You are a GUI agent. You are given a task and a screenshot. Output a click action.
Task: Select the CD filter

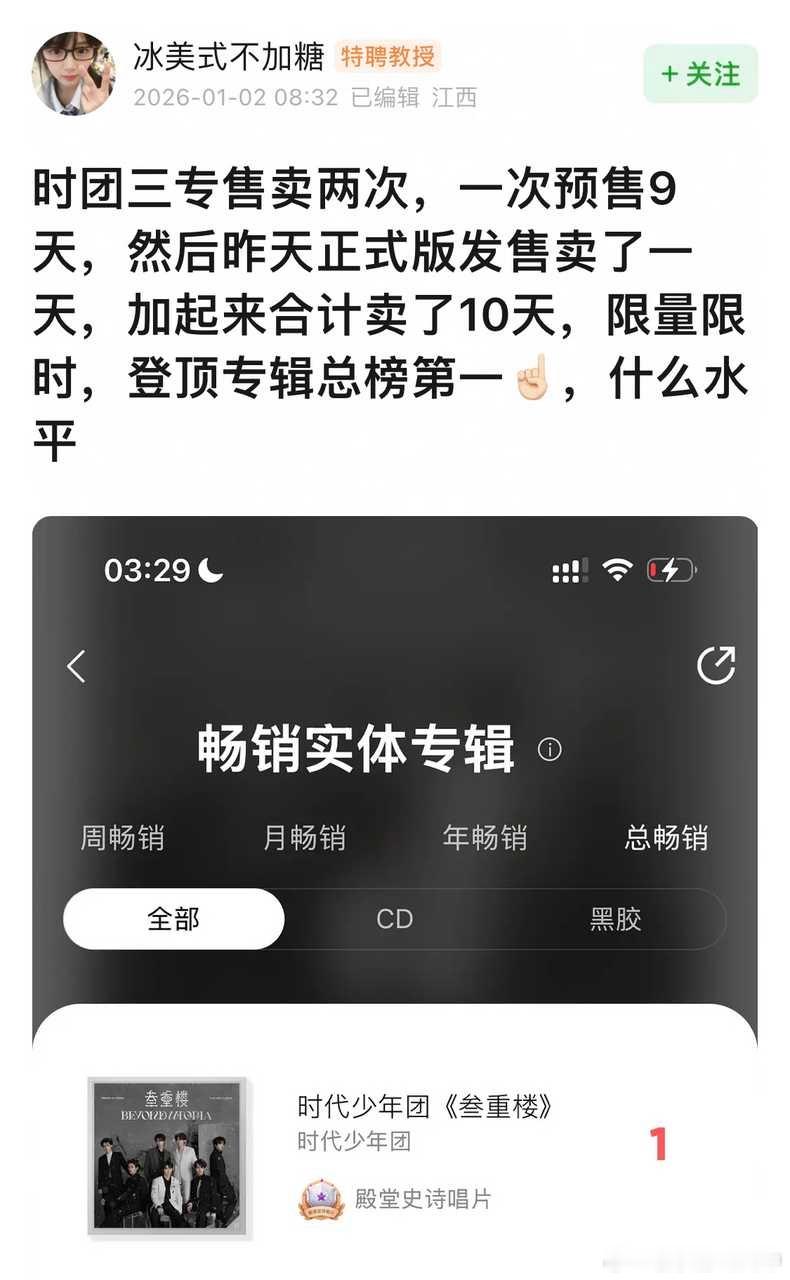[394, 918]
